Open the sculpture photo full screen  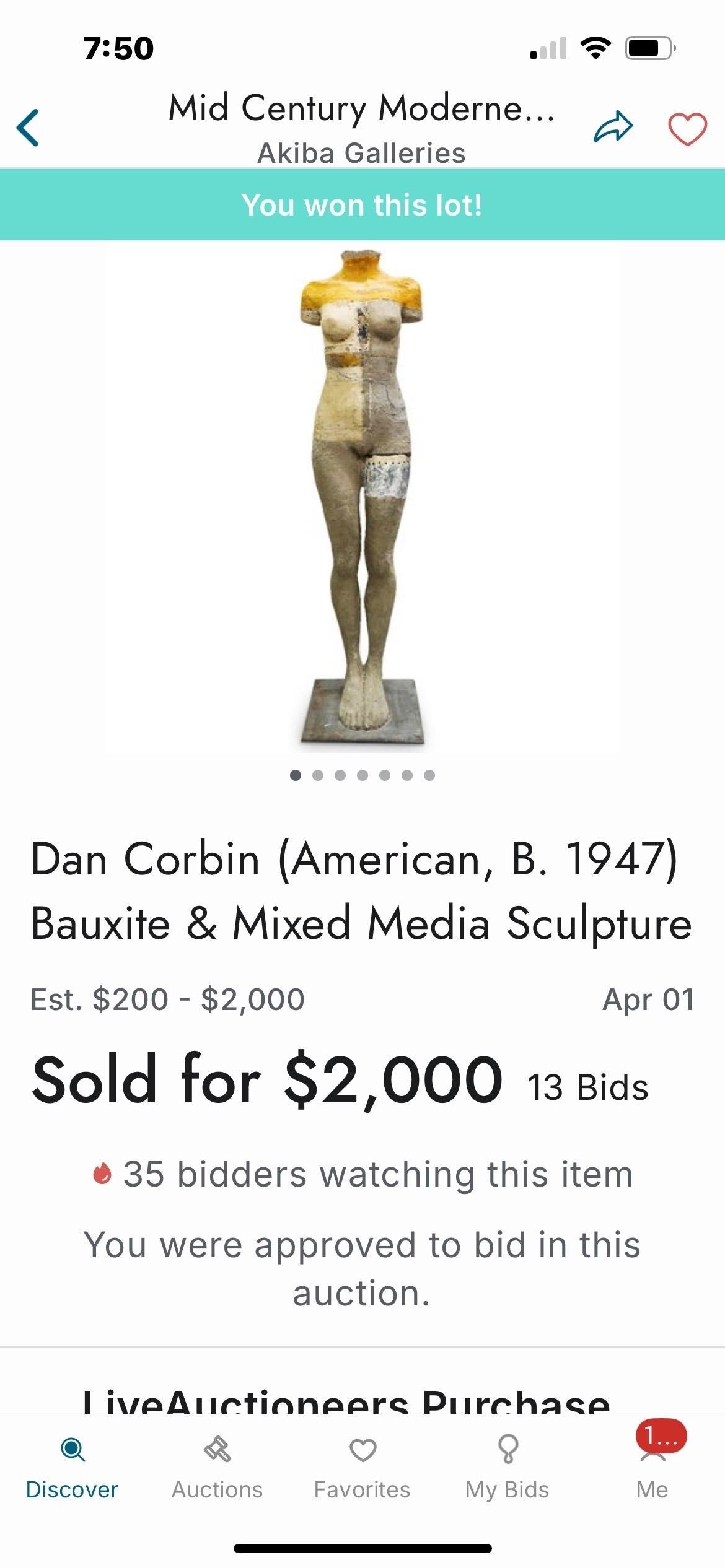362,495
